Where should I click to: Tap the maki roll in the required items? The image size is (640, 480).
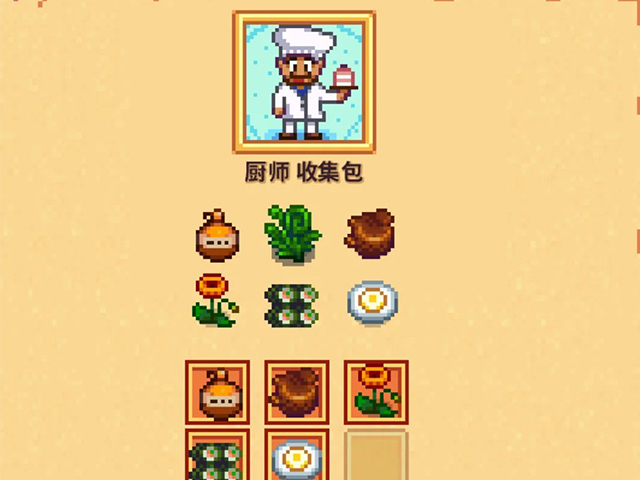tap(292, 305)
